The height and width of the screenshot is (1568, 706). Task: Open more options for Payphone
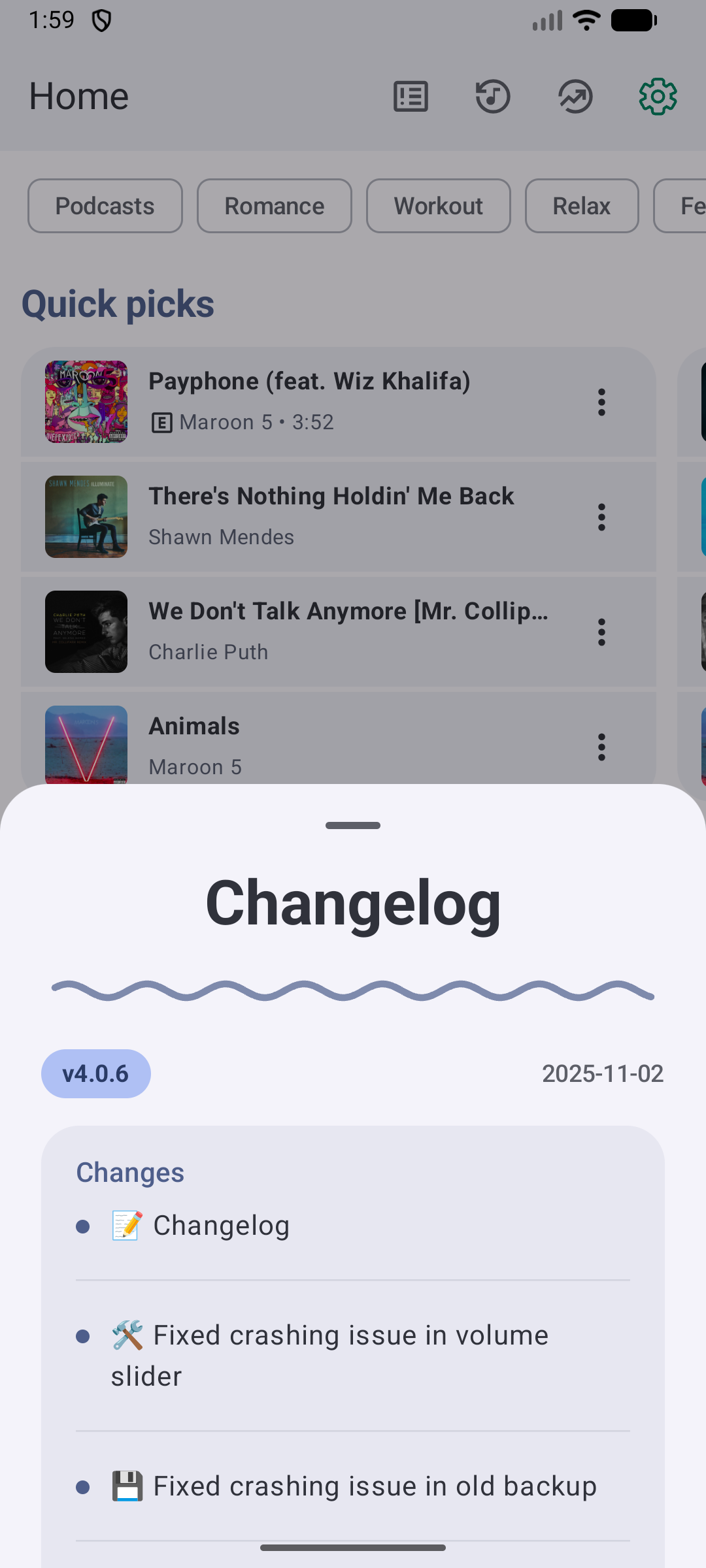pos(601,402)
